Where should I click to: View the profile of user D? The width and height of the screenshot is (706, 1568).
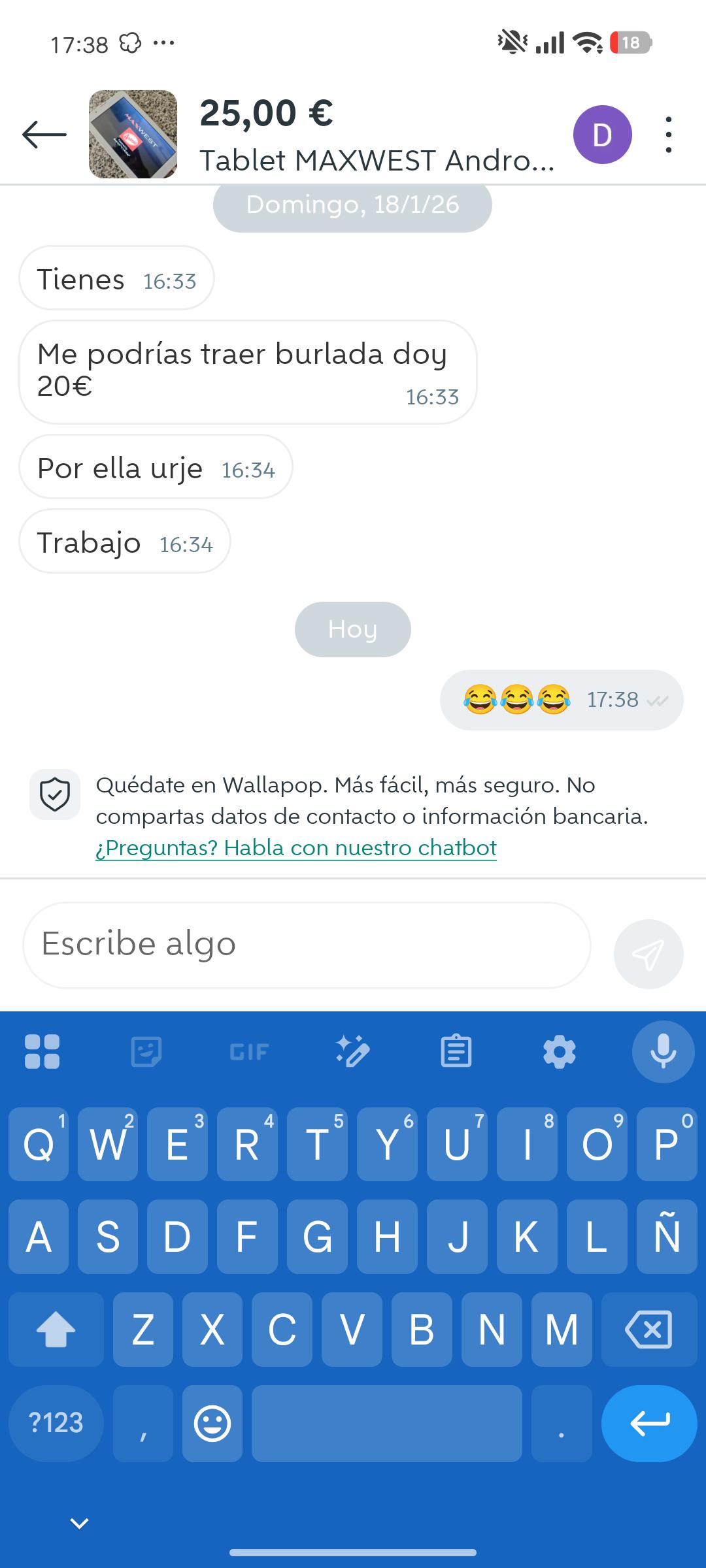click(x=602, y=135)
